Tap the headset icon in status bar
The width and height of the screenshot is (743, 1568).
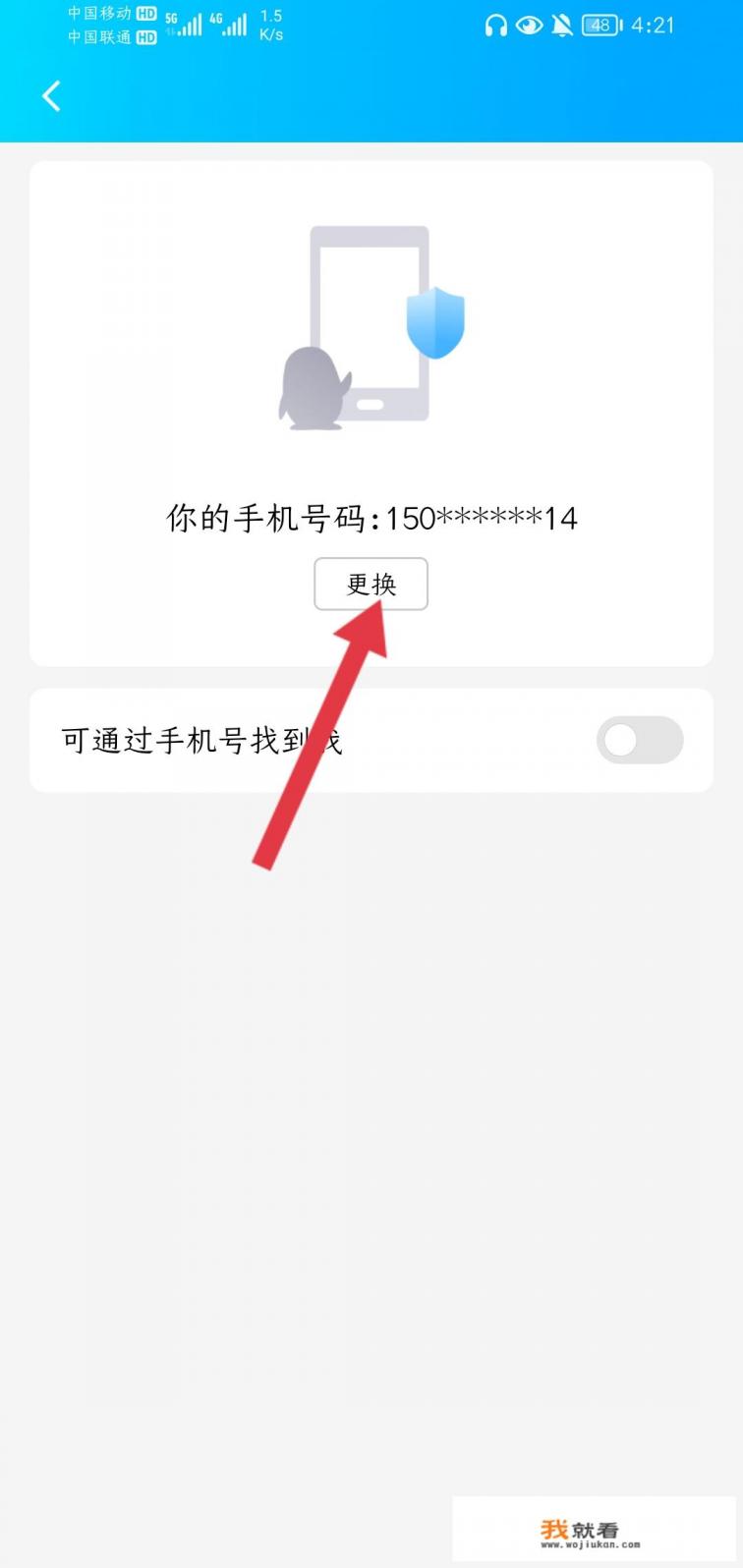(x=497, y=25)
